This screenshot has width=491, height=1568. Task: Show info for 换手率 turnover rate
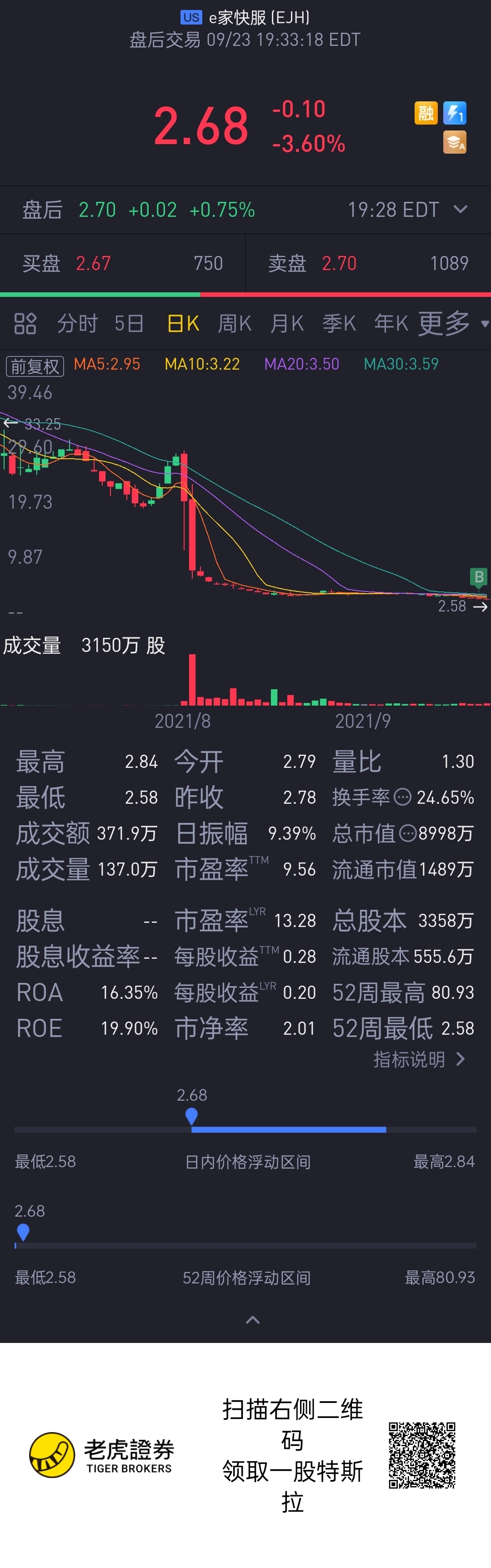pos(403,797)
